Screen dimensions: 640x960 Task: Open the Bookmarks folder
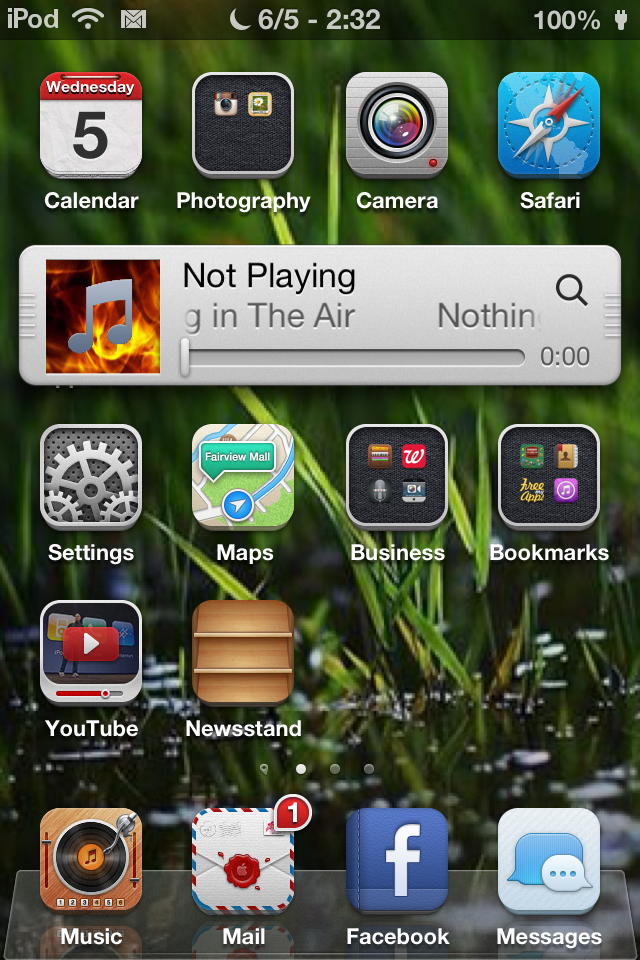click(549, 477)
